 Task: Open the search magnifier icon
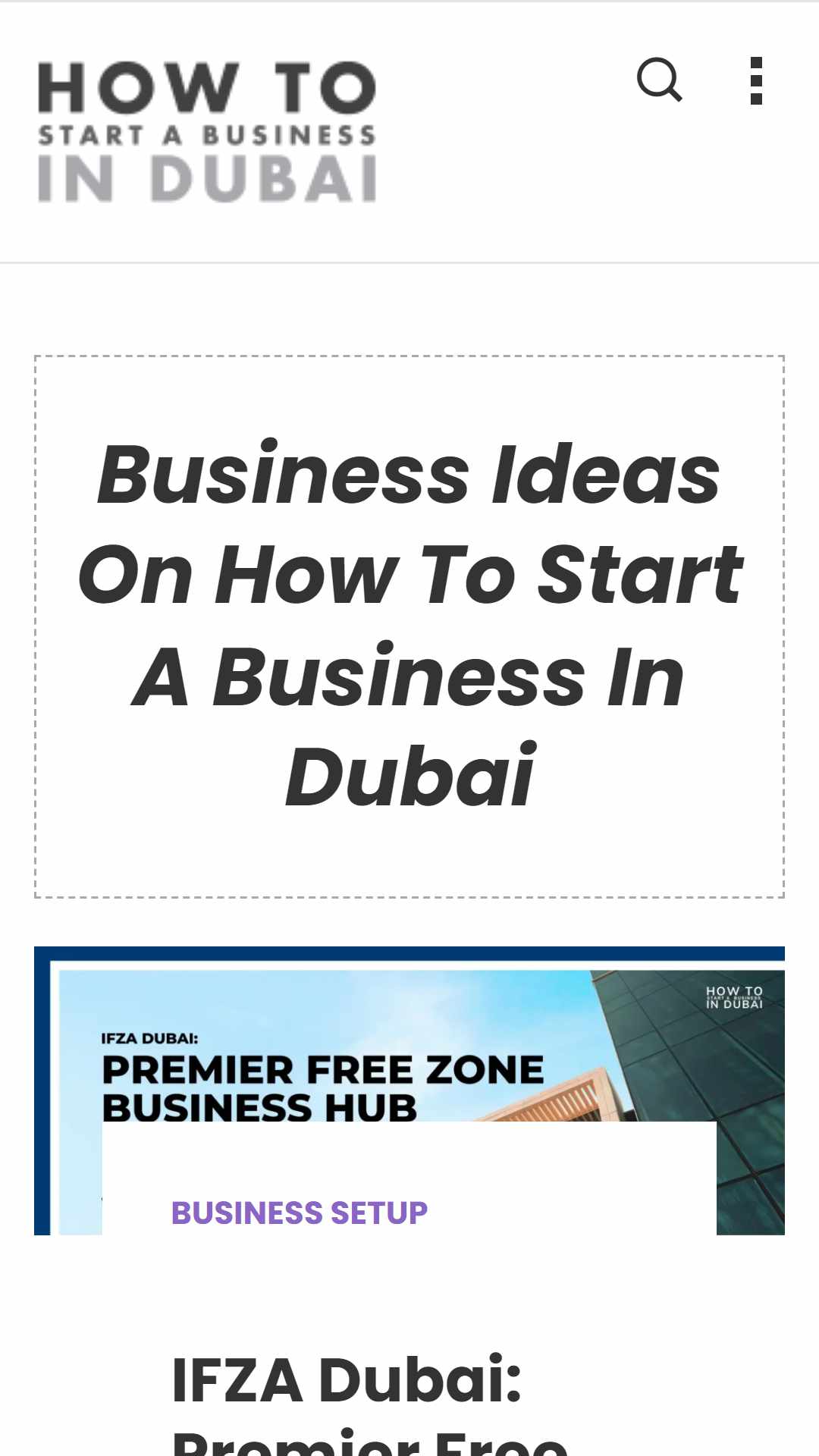[659, 80]
